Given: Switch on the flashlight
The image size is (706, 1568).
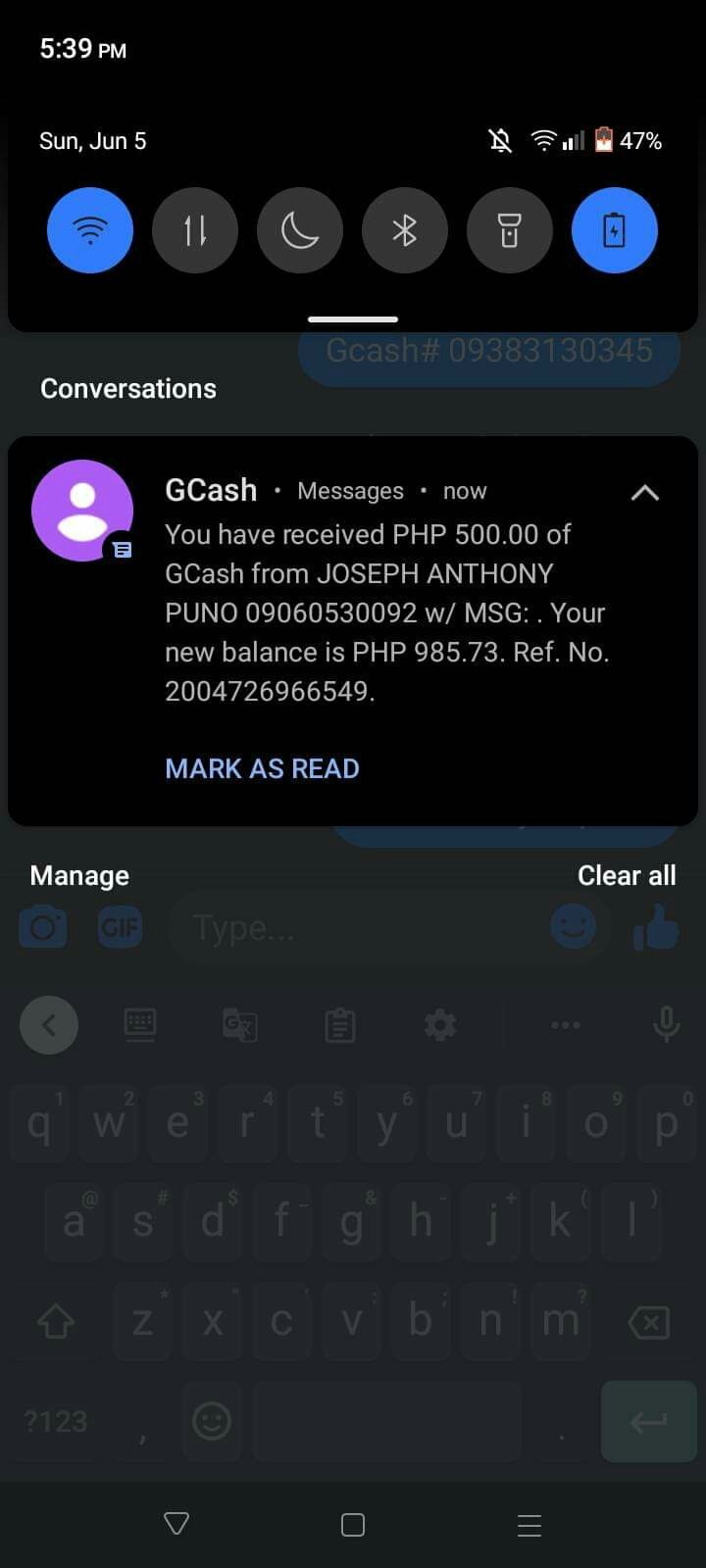Looking at the screenshot, I should (x=510, y=230).
